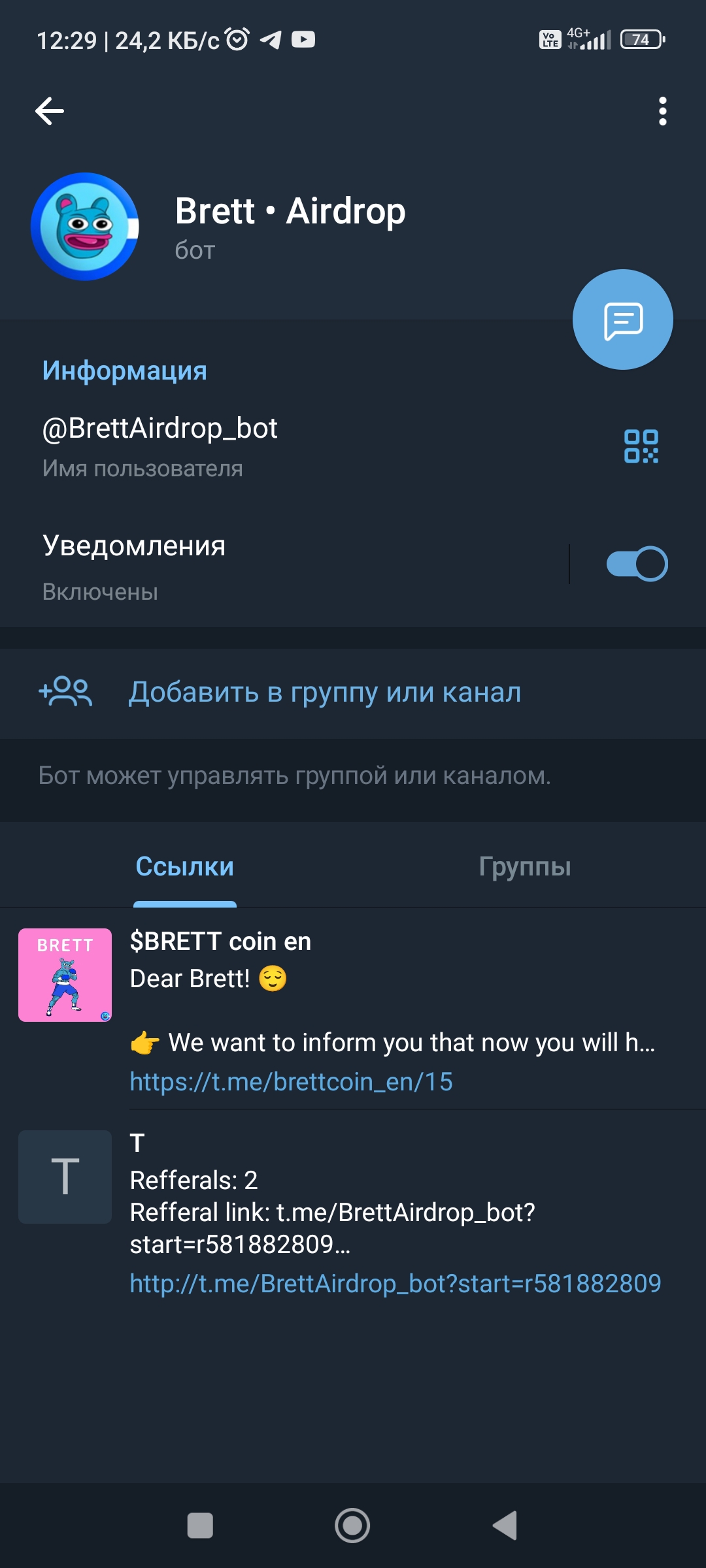Open Brett Airdrop profile photo

pyautogui.click(x=85, y=227)
